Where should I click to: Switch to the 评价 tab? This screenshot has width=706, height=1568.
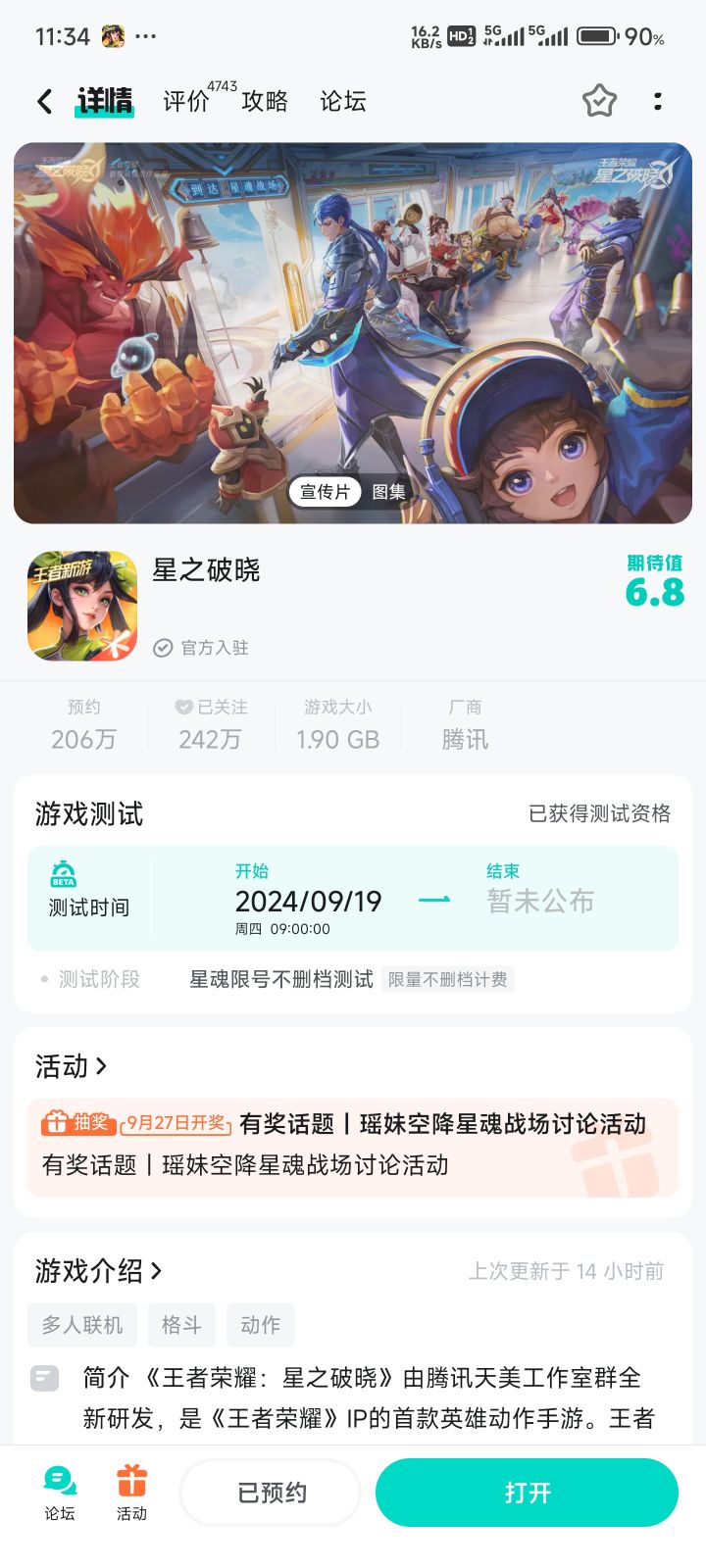(x=186, y=101)
